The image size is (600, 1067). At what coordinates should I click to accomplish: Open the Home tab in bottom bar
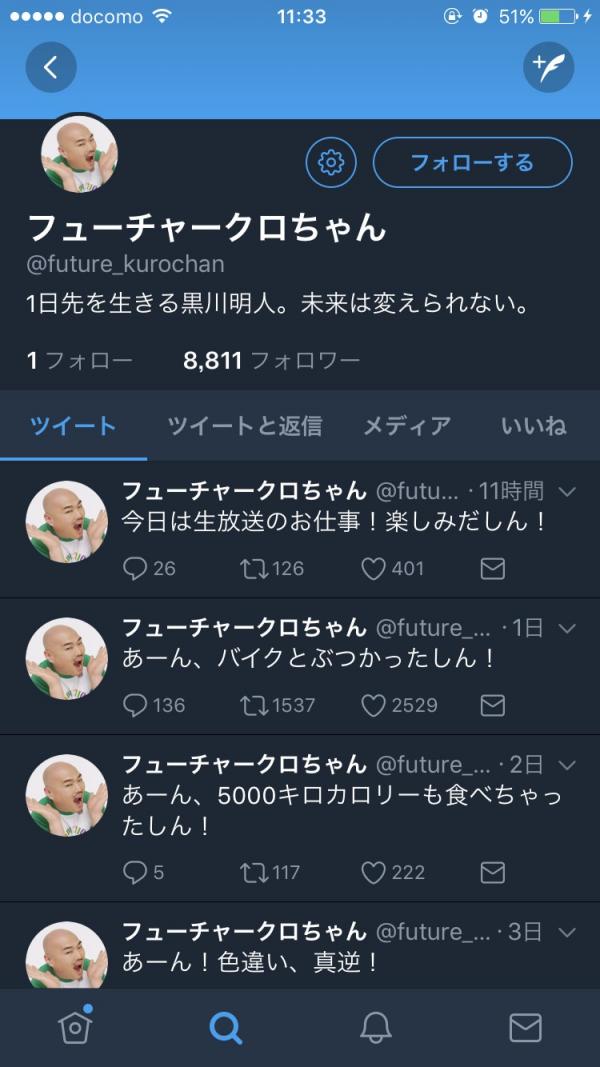coord(76,1027)
